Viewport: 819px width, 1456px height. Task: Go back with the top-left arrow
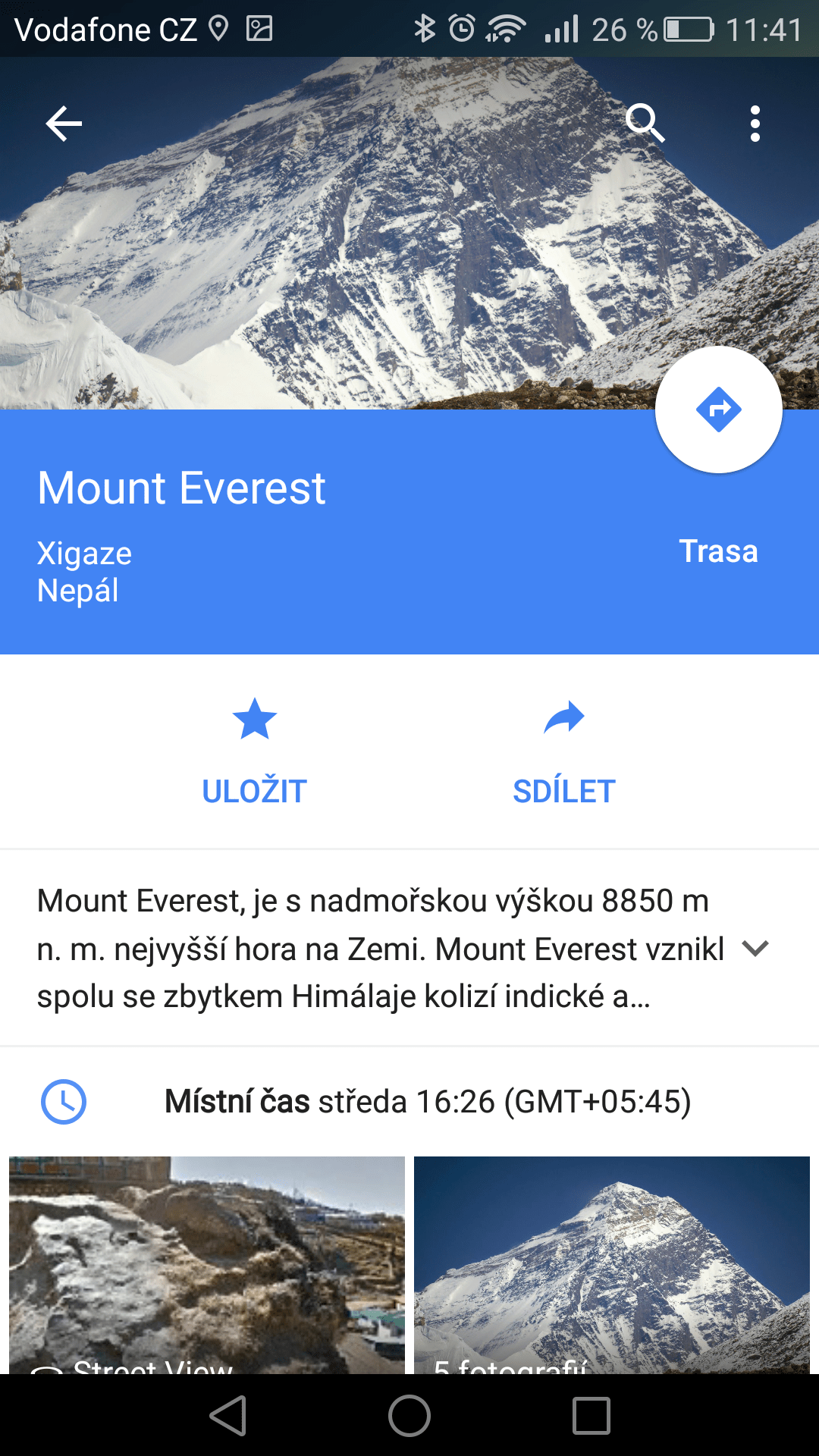click(x=64, y=124)
